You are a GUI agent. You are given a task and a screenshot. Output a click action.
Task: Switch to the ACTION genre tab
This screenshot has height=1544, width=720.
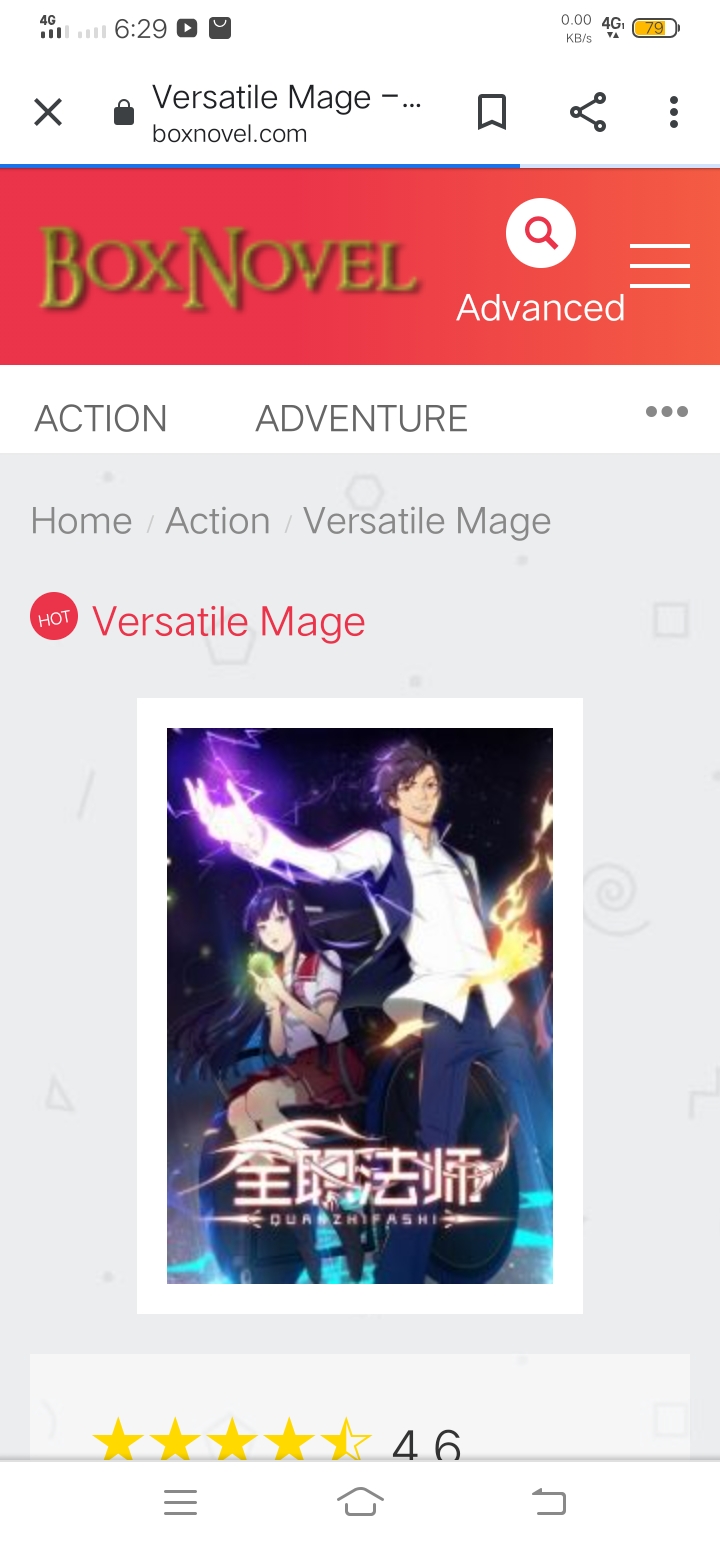tap(101, 418)
